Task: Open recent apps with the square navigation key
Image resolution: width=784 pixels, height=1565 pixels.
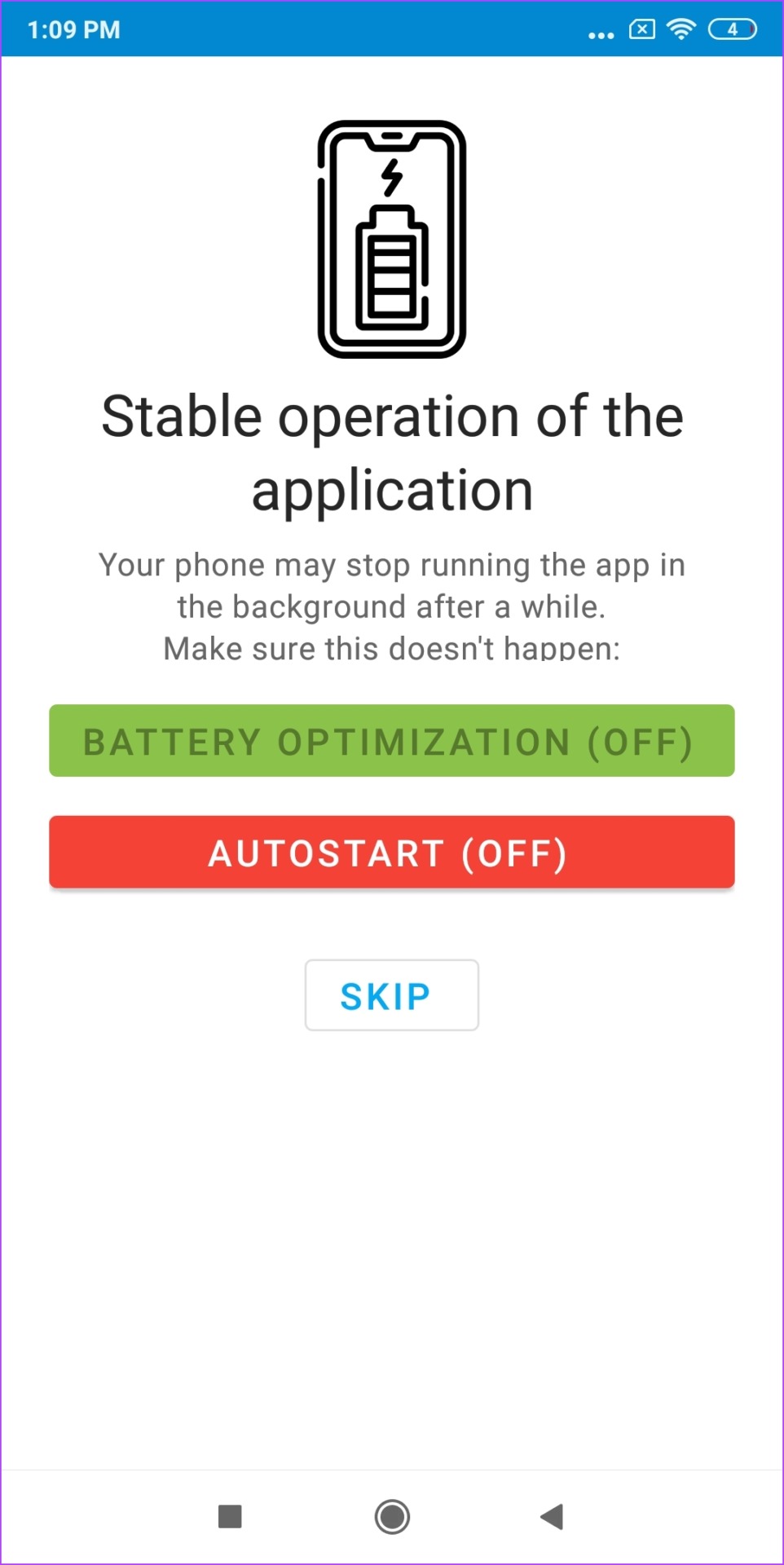Action: click(x=231, y=1514)
